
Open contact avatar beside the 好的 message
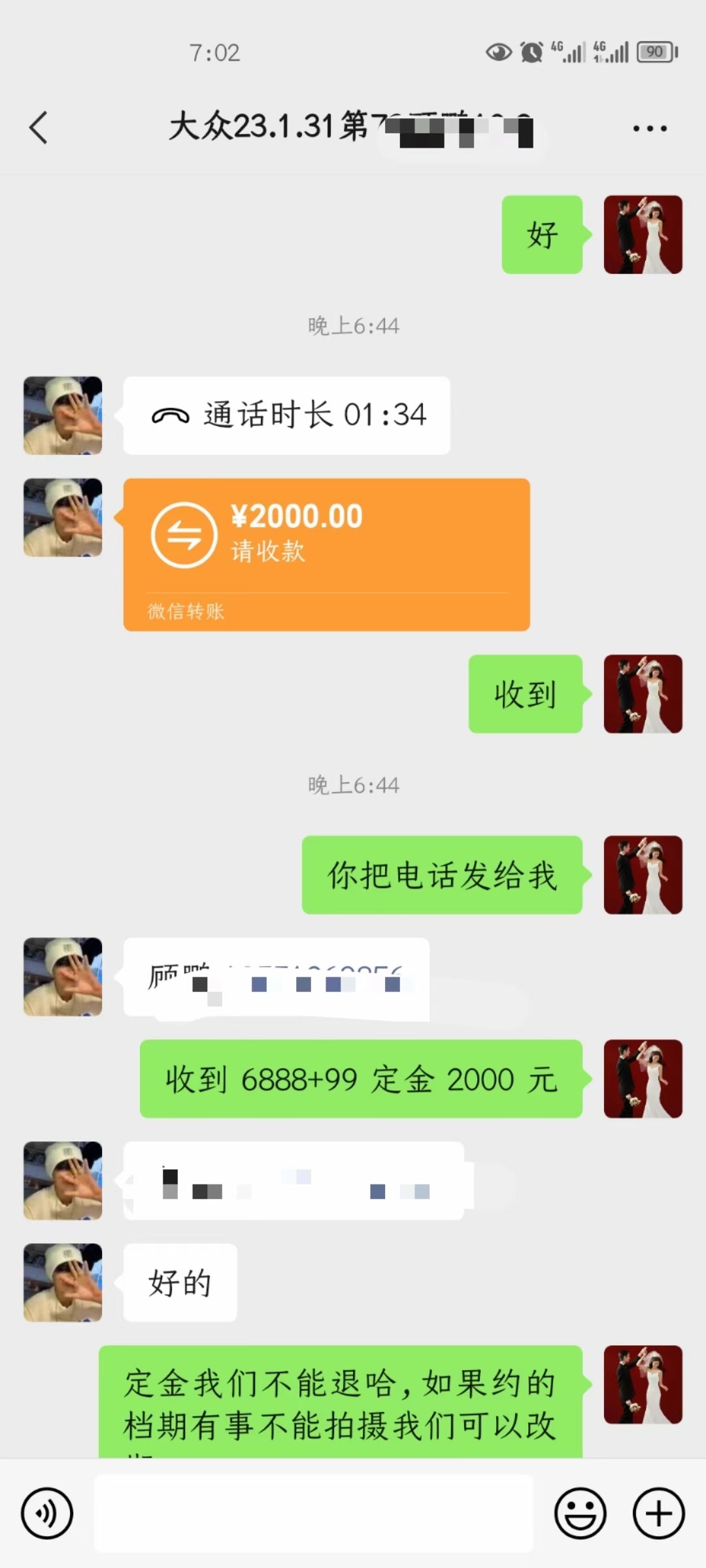(63, 1282)
